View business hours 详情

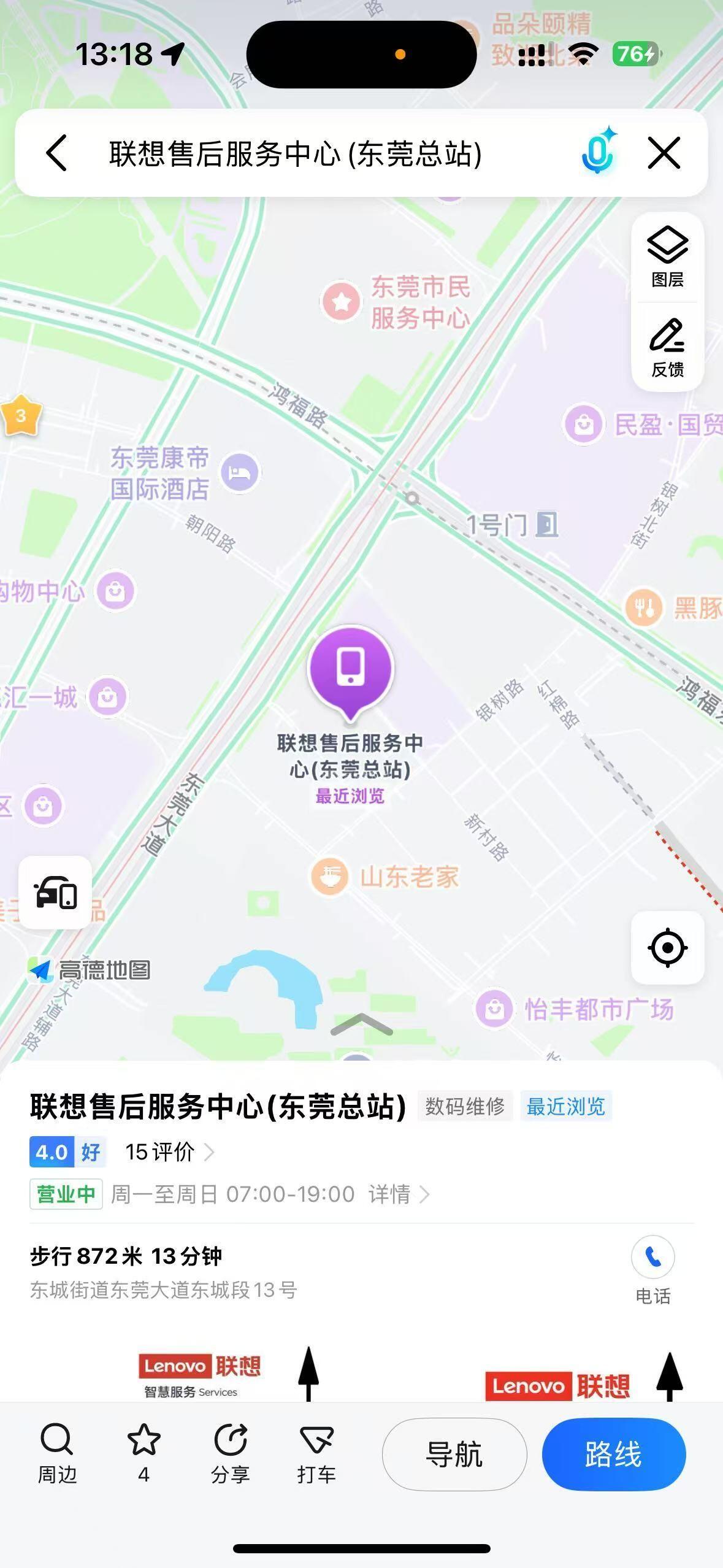click(x=399, y=1194)
